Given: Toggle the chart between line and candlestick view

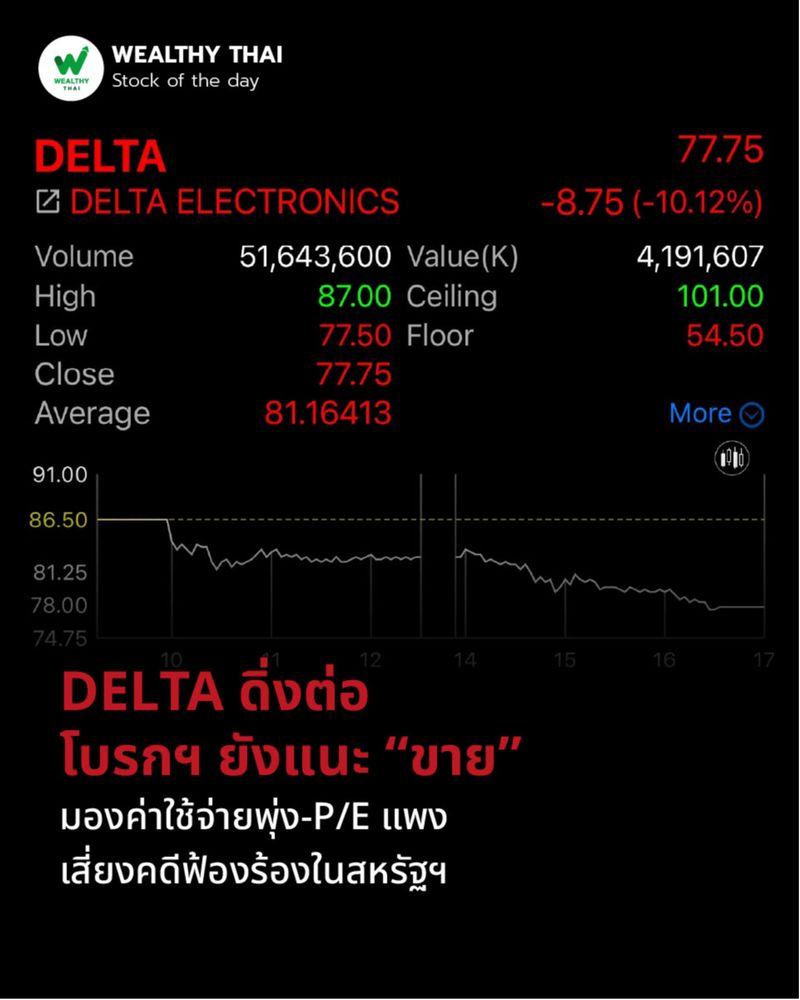Looking at the screenshot, I should pyautogui.click(x=732, y=458).
